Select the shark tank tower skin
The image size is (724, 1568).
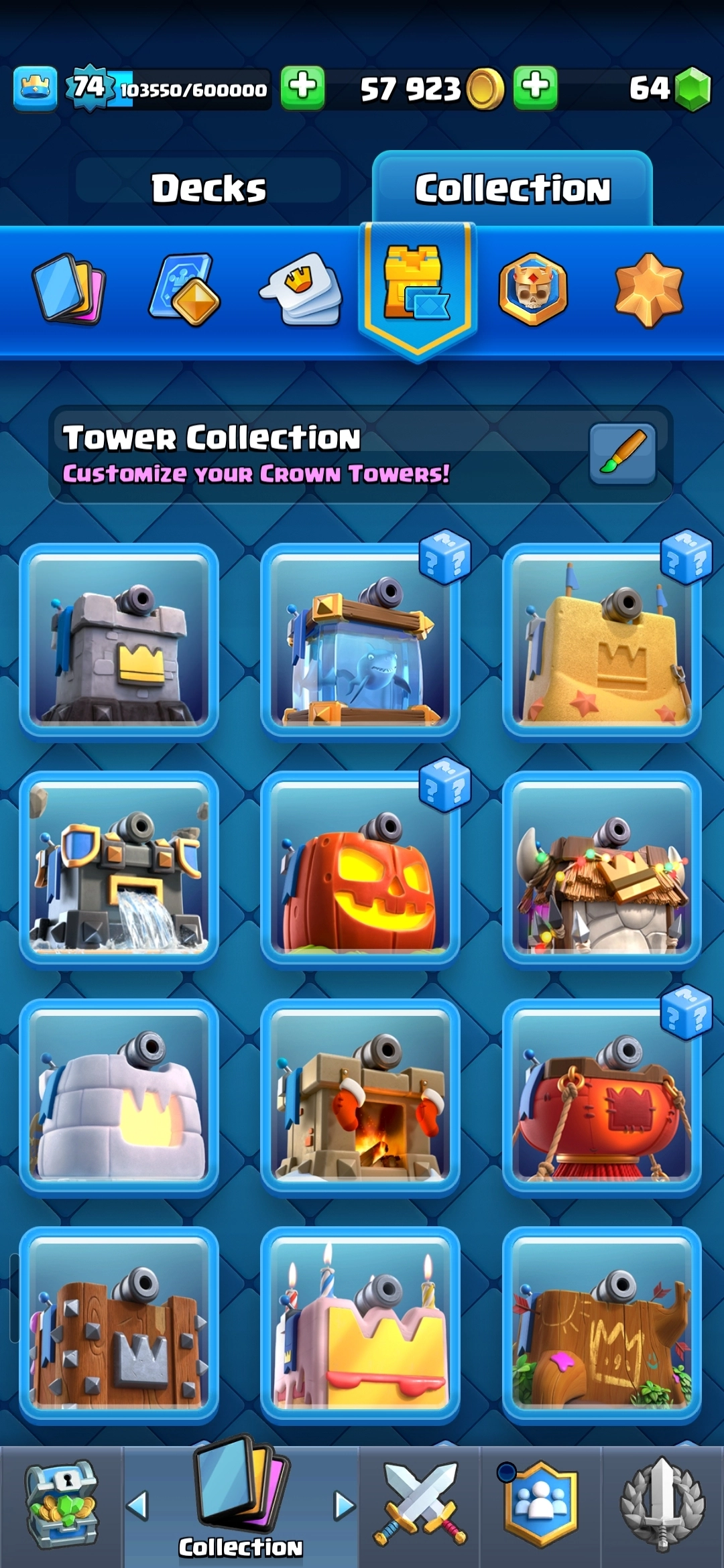(x=360, y=640)
